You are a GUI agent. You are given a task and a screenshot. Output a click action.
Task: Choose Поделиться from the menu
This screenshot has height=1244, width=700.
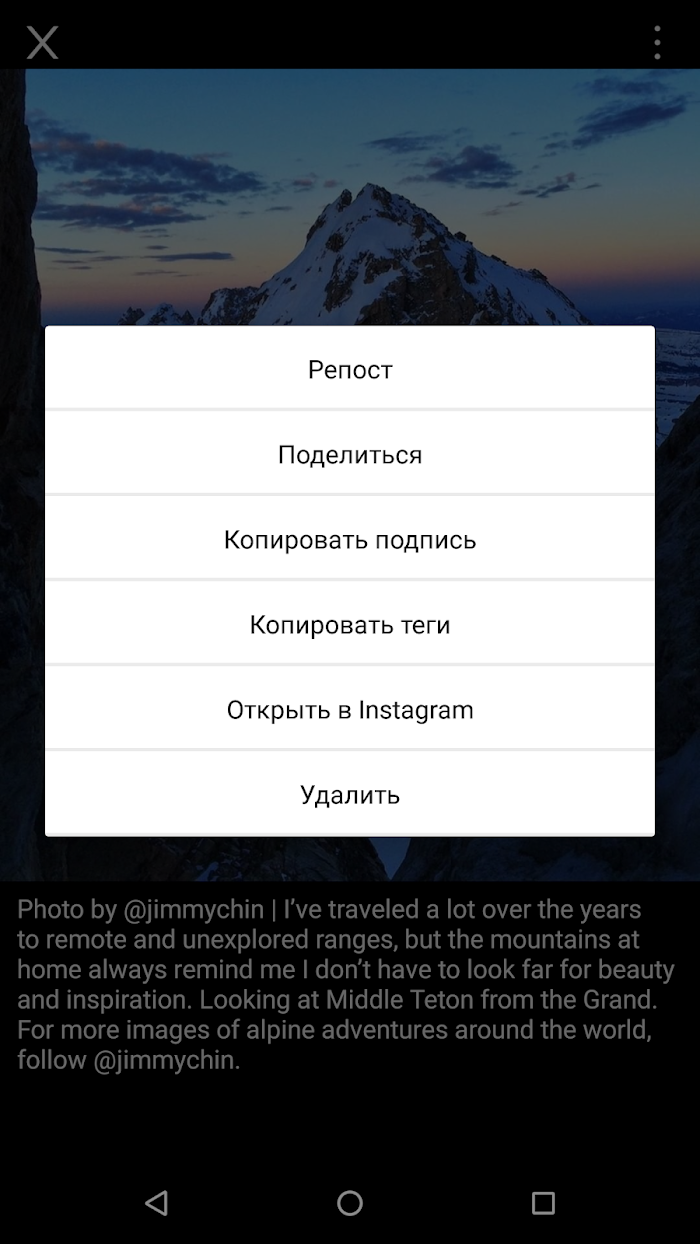[350, 454]
